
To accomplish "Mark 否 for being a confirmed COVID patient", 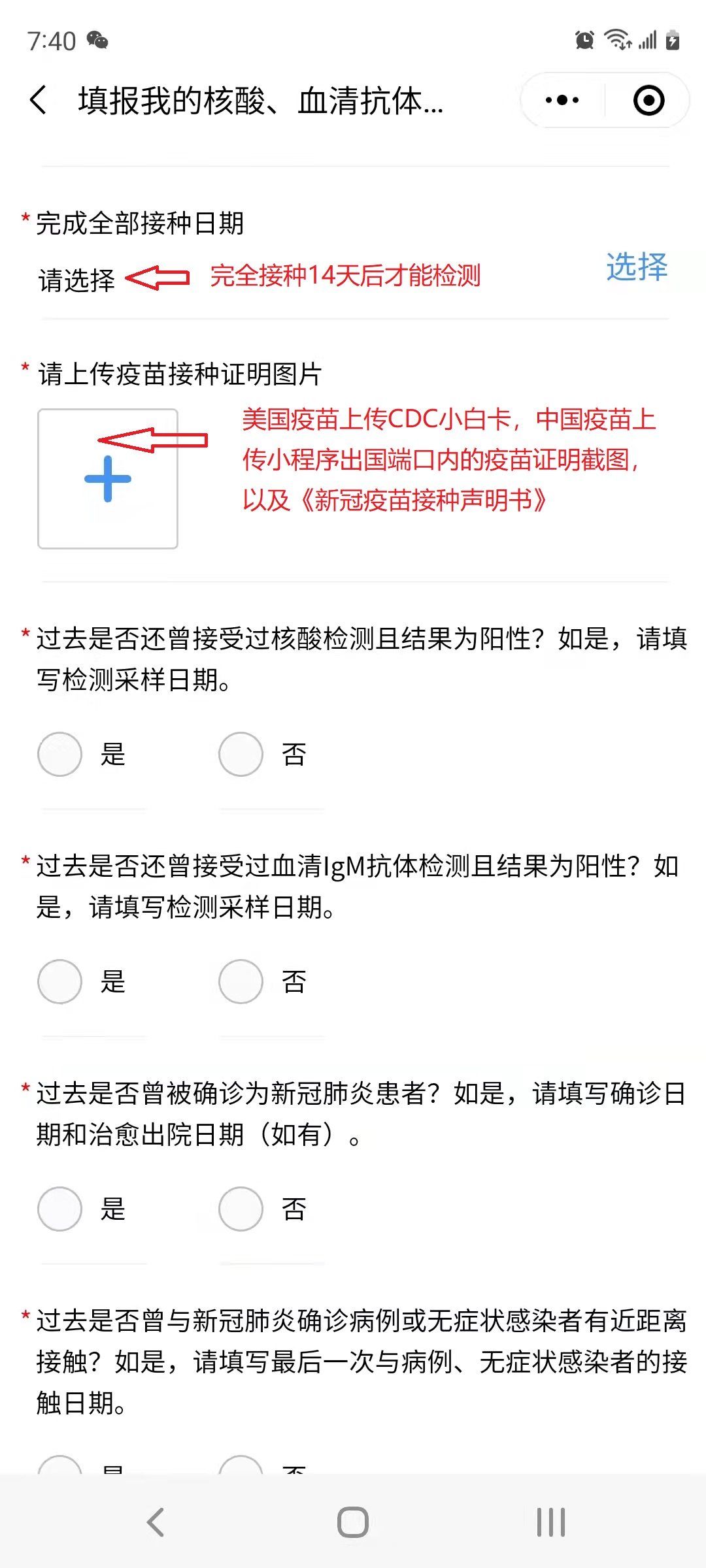I will pyautogui.click(x=241, y=1209).
